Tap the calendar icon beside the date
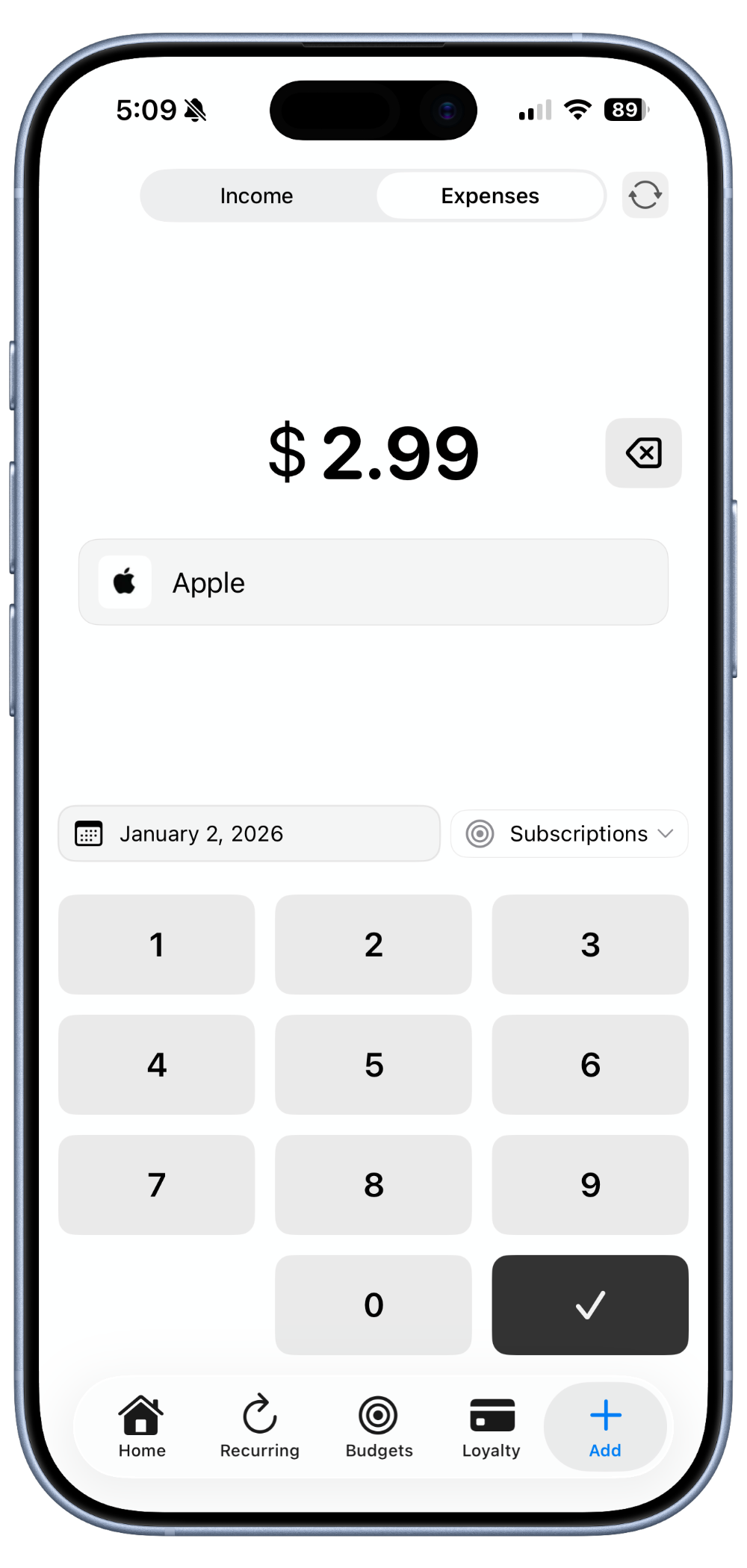 click(89, 833)
